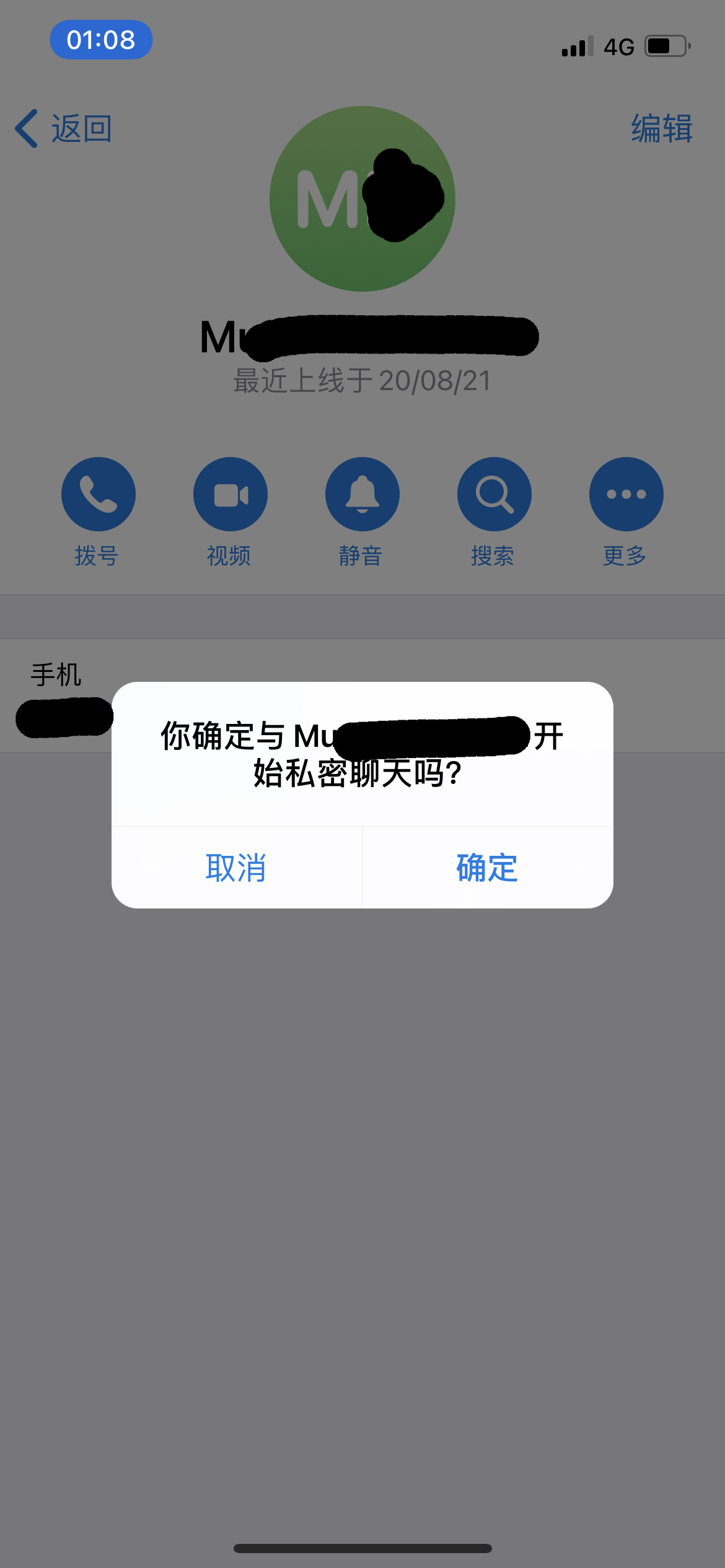The width and height of the screenshot is (725, 1568).
Task: Confirm starting the secret chat with 确定
Action: [487, 868]
